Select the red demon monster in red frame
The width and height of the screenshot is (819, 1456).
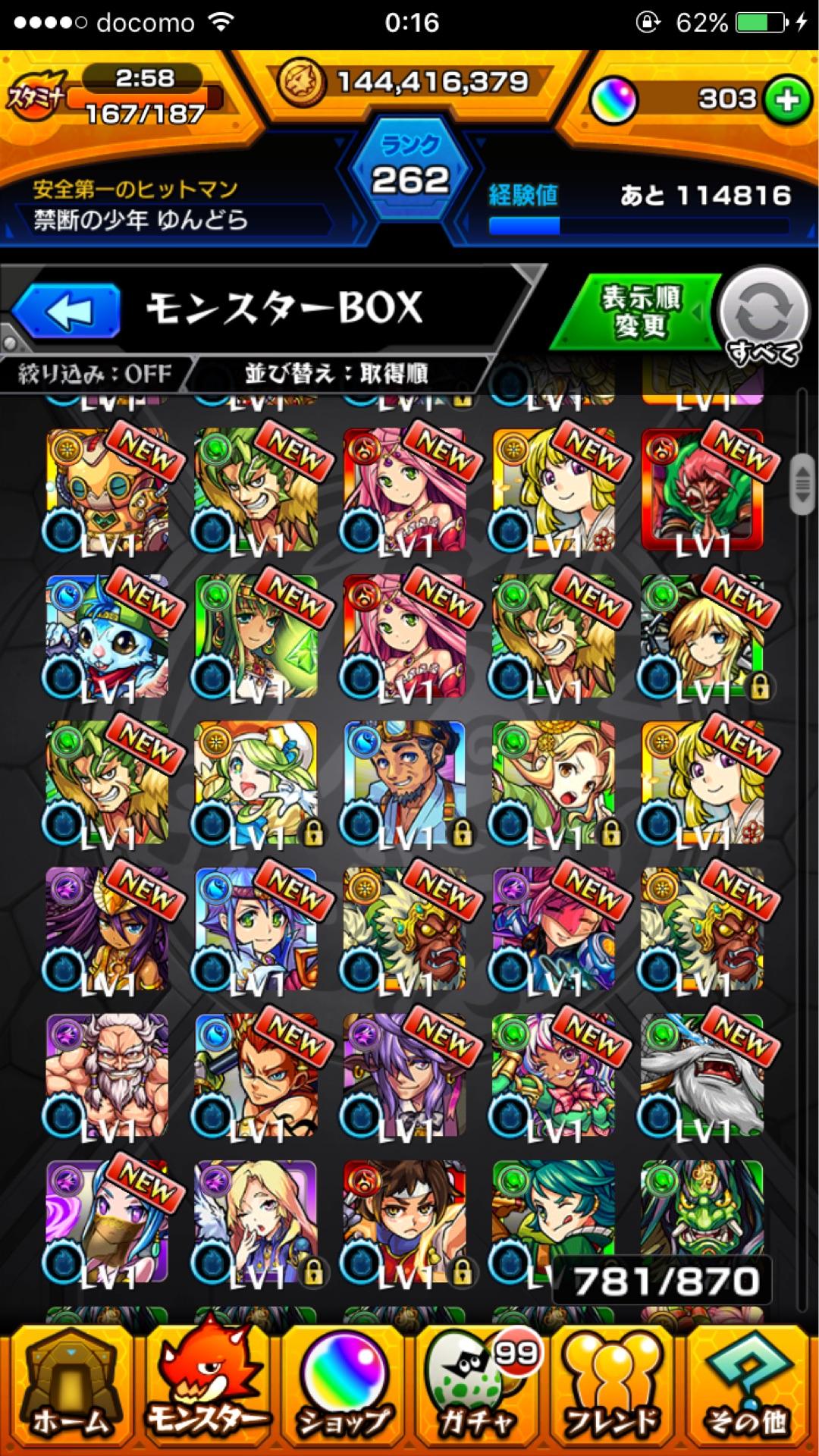701,490
